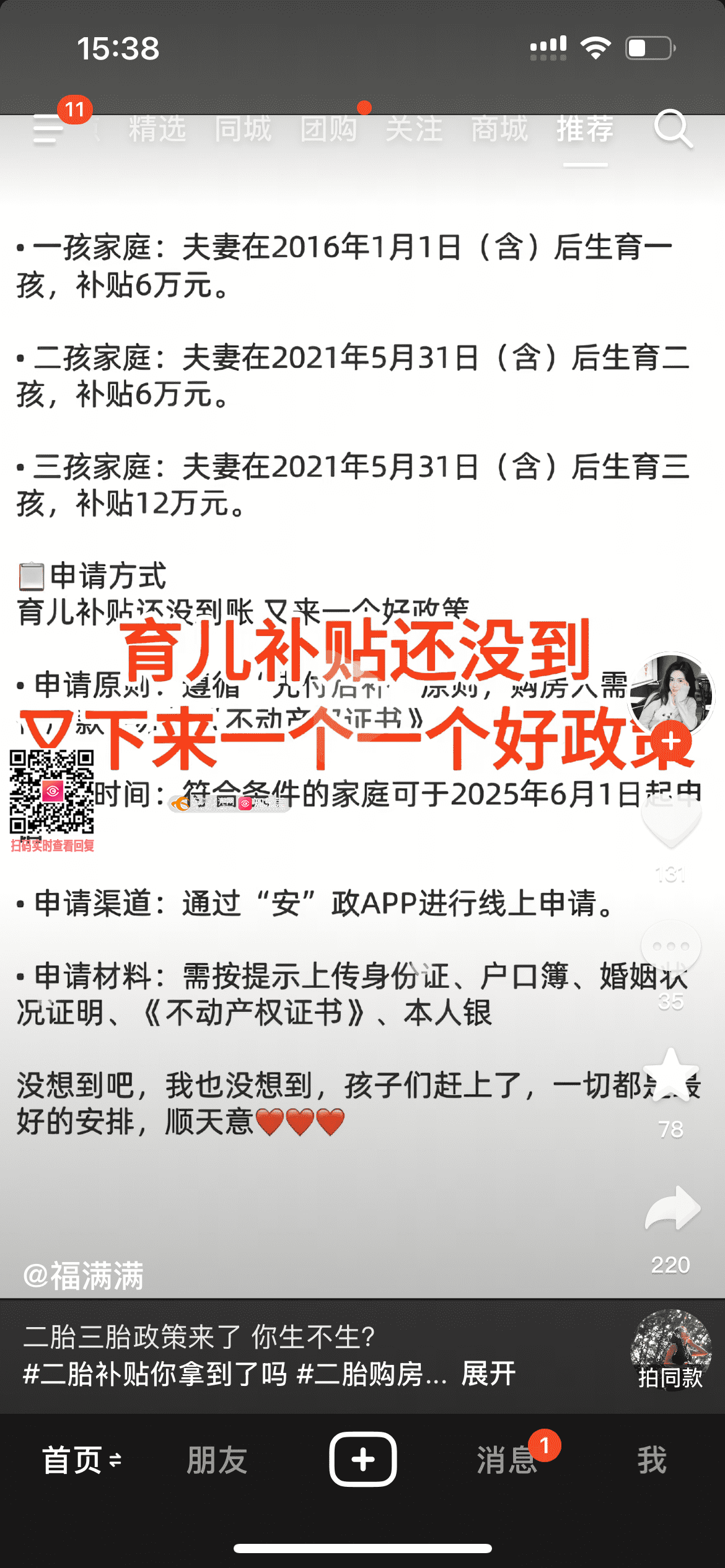Switch to the 精选 tab
Screen dimensions: 725x1568
pyautogui.click(x=157, y=129)
